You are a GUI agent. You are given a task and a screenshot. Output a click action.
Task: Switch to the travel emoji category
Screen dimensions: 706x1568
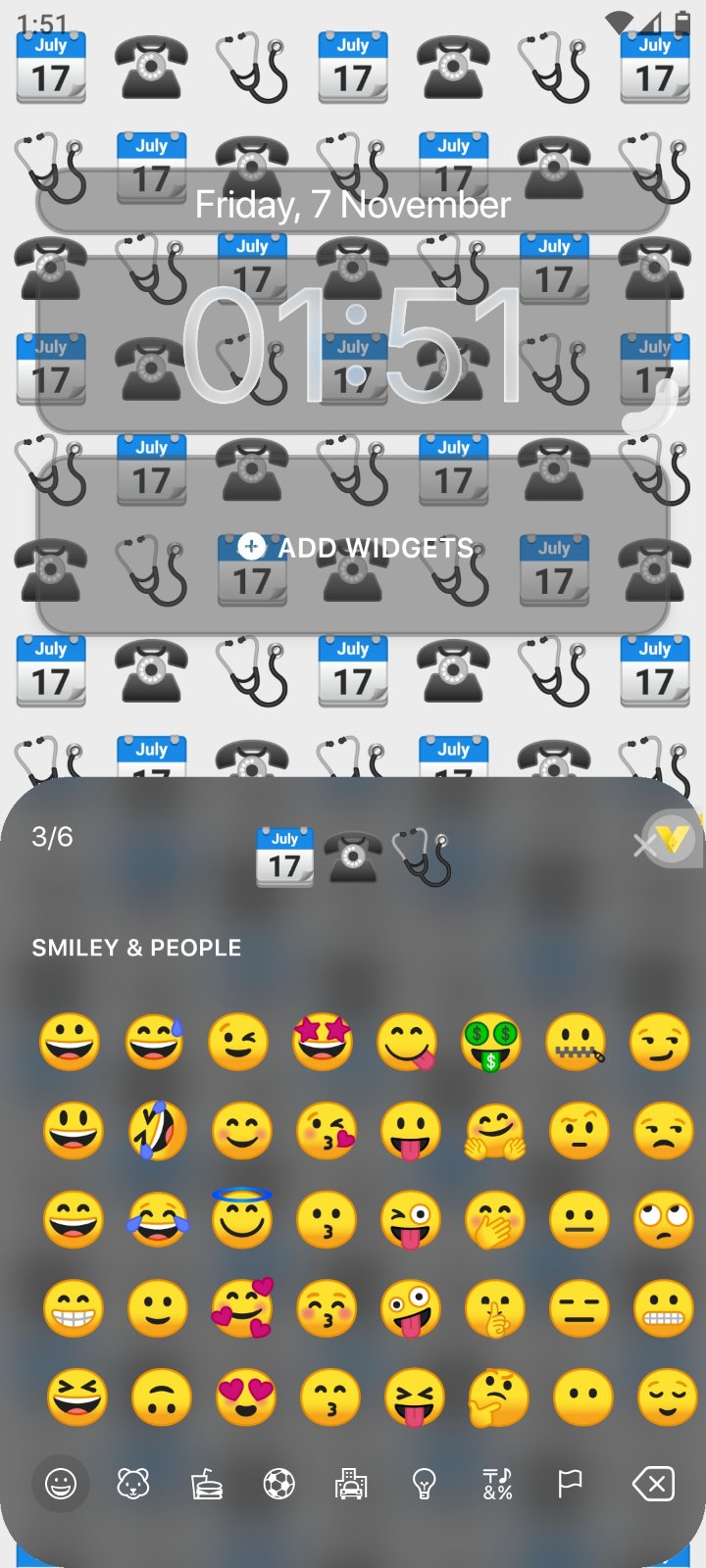(351, 1484)
